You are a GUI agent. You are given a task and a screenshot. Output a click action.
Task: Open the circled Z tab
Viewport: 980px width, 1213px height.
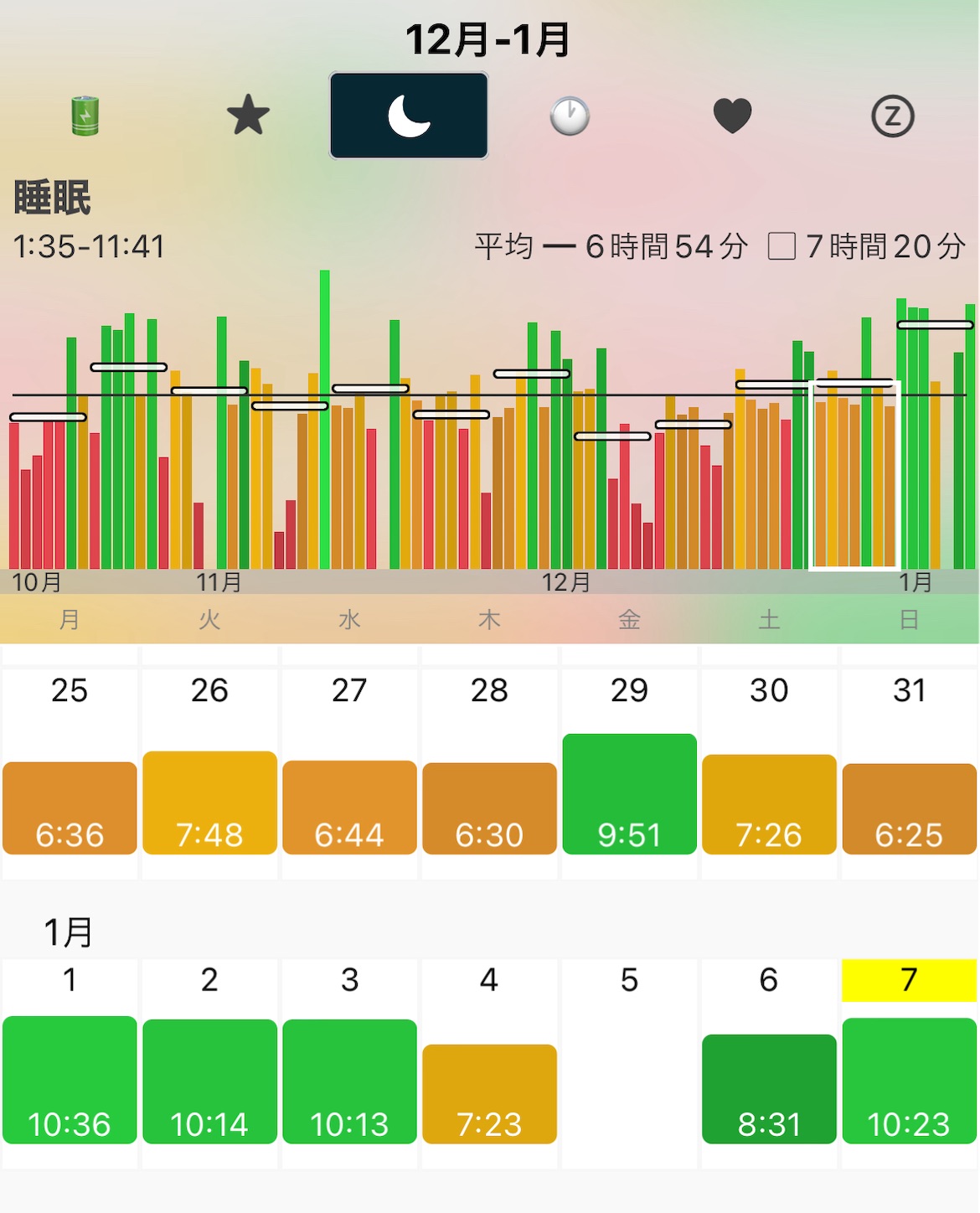(893, 116)
